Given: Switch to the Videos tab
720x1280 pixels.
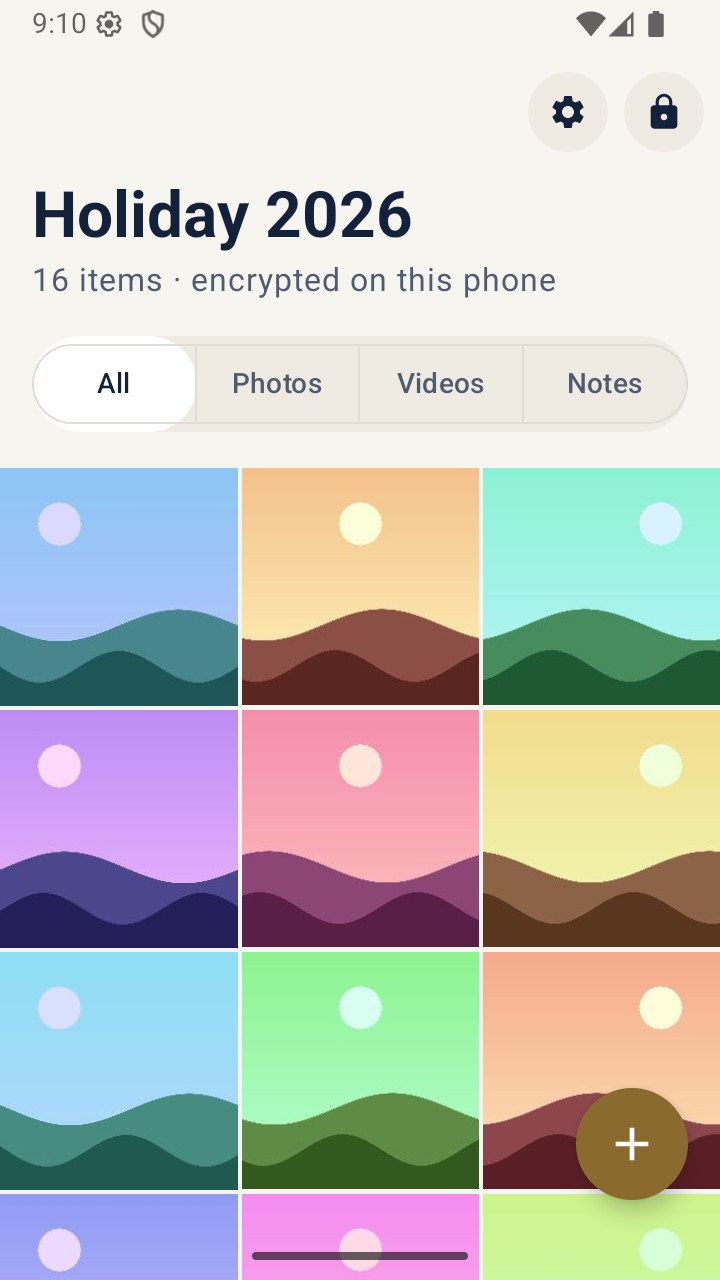Looking at the screenshot, I should pyautogui.click(x=440, y=384).
